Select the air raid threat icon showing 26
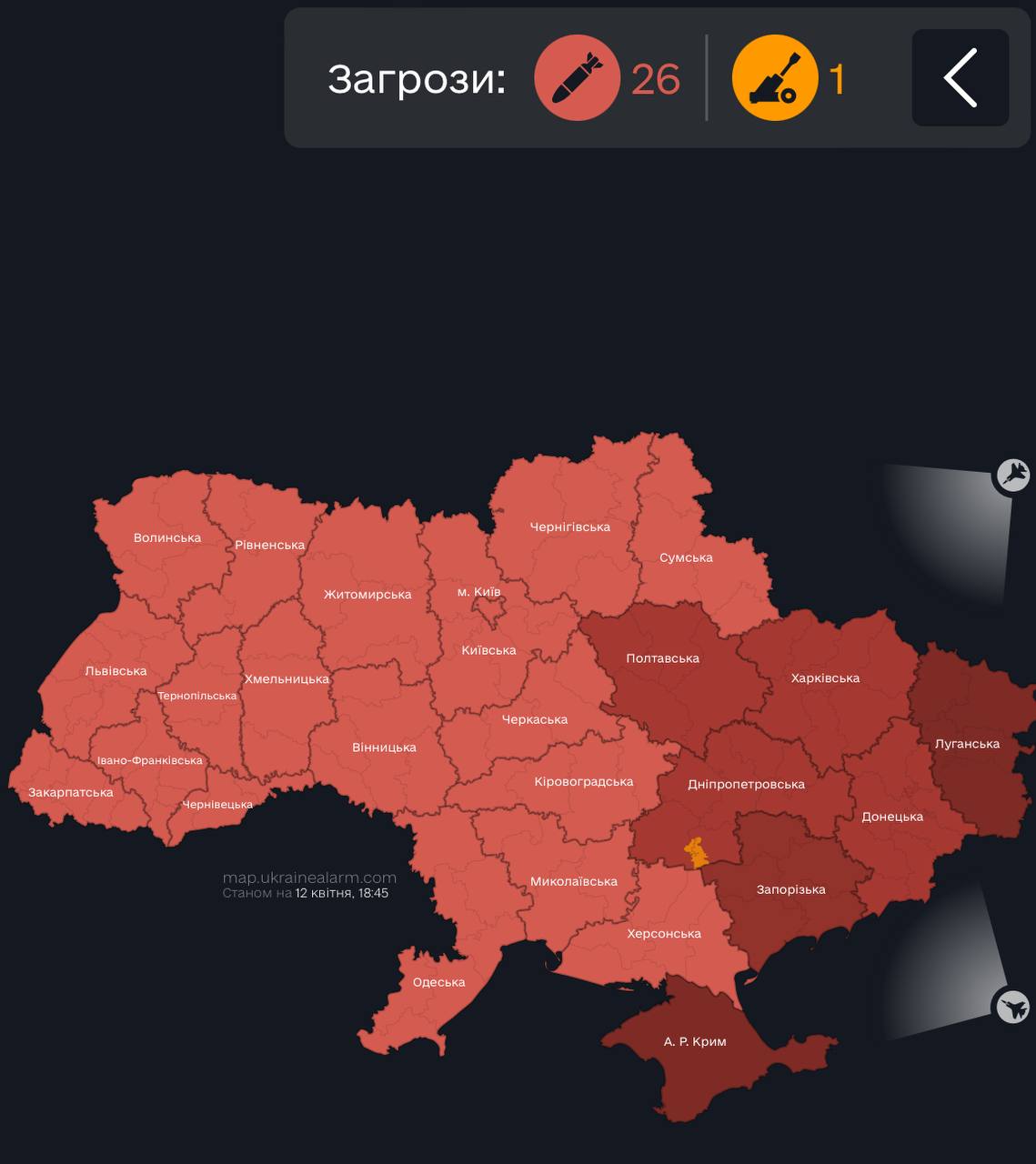 point(577,78)
